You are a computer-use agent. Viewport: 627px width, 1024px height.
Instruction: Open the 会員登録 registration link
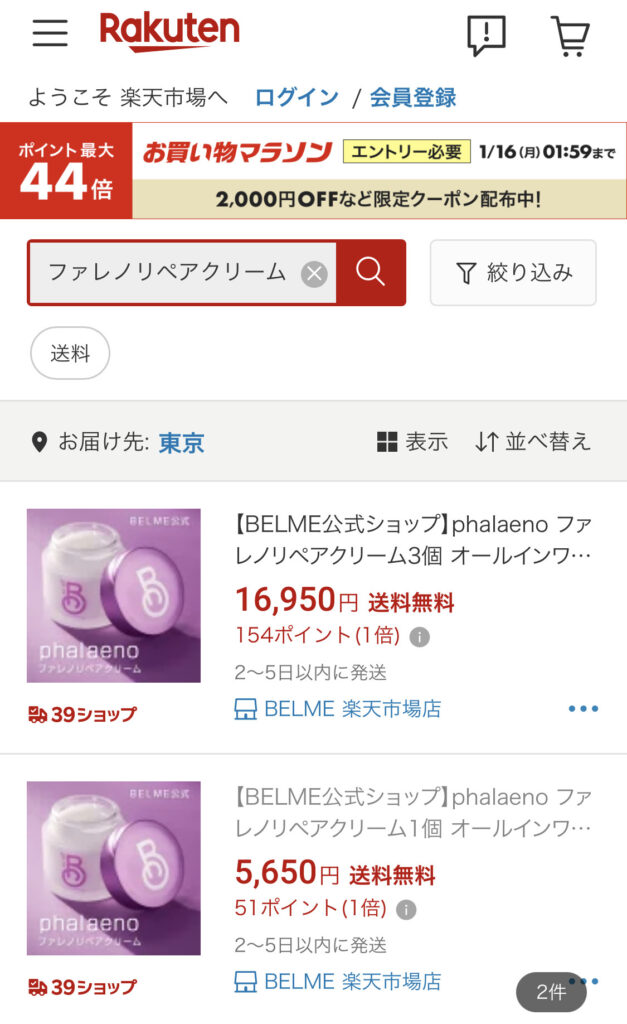click(413, 97)
